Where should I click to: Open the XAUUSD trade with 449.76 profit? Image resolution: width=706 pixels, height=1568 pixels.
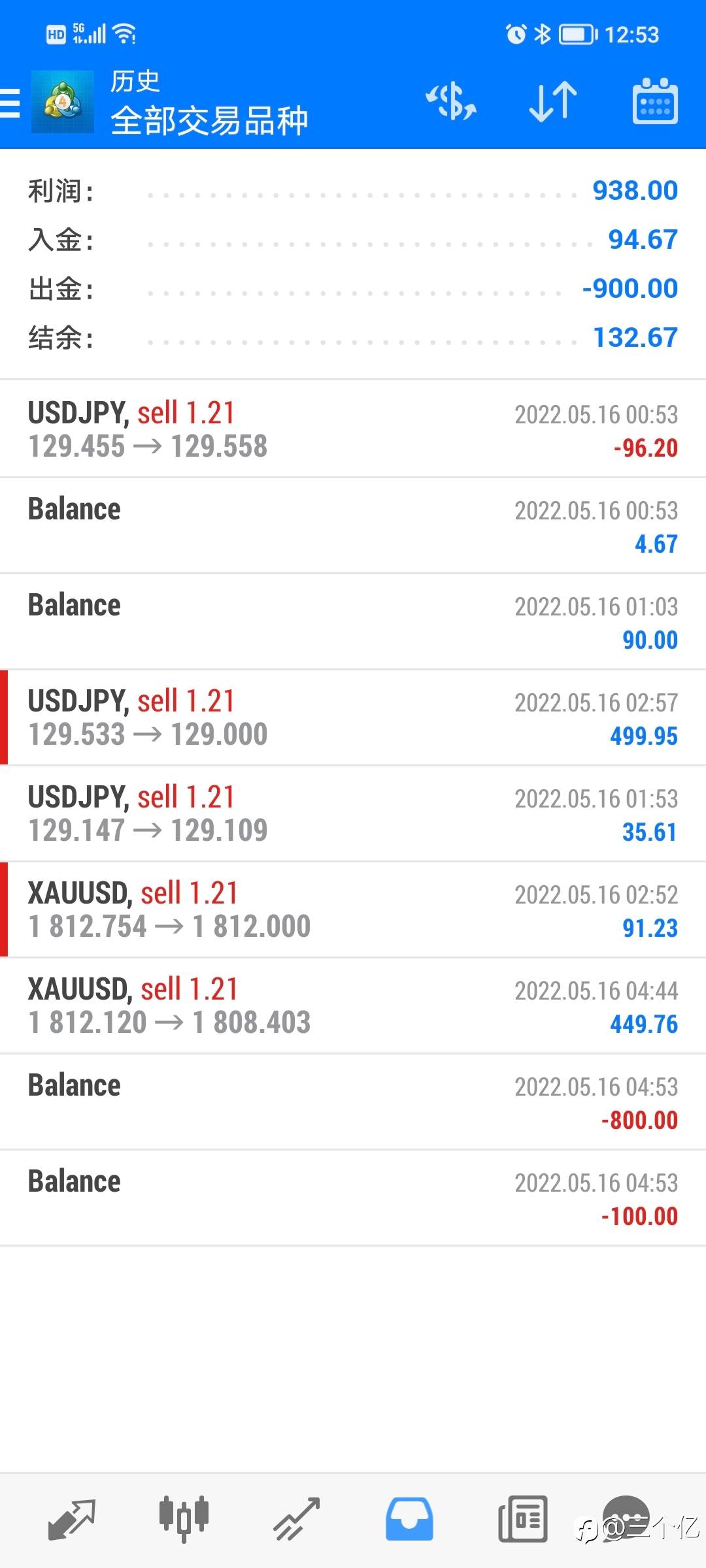353,1005
